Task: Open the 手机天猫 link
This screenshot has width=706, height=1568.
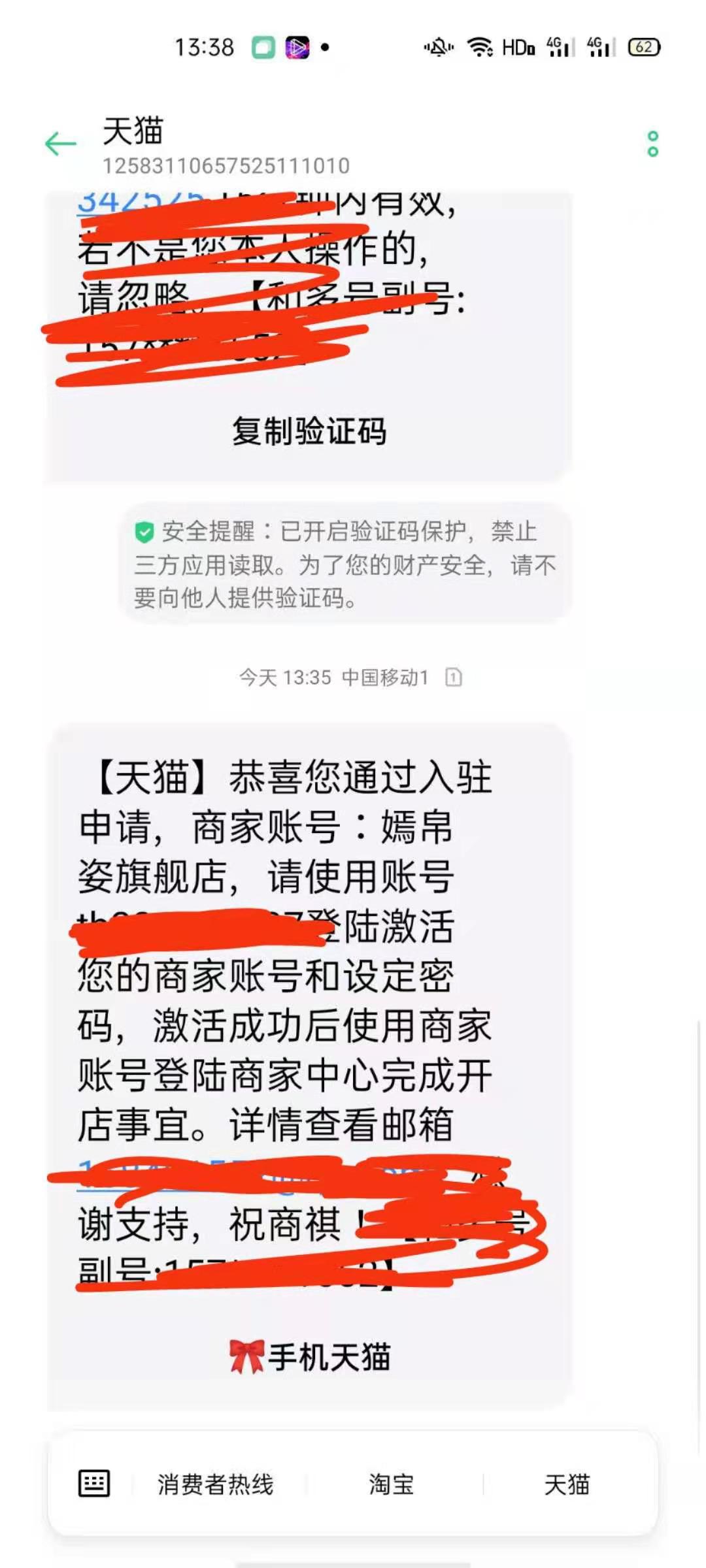Action: pos(309,1357)
